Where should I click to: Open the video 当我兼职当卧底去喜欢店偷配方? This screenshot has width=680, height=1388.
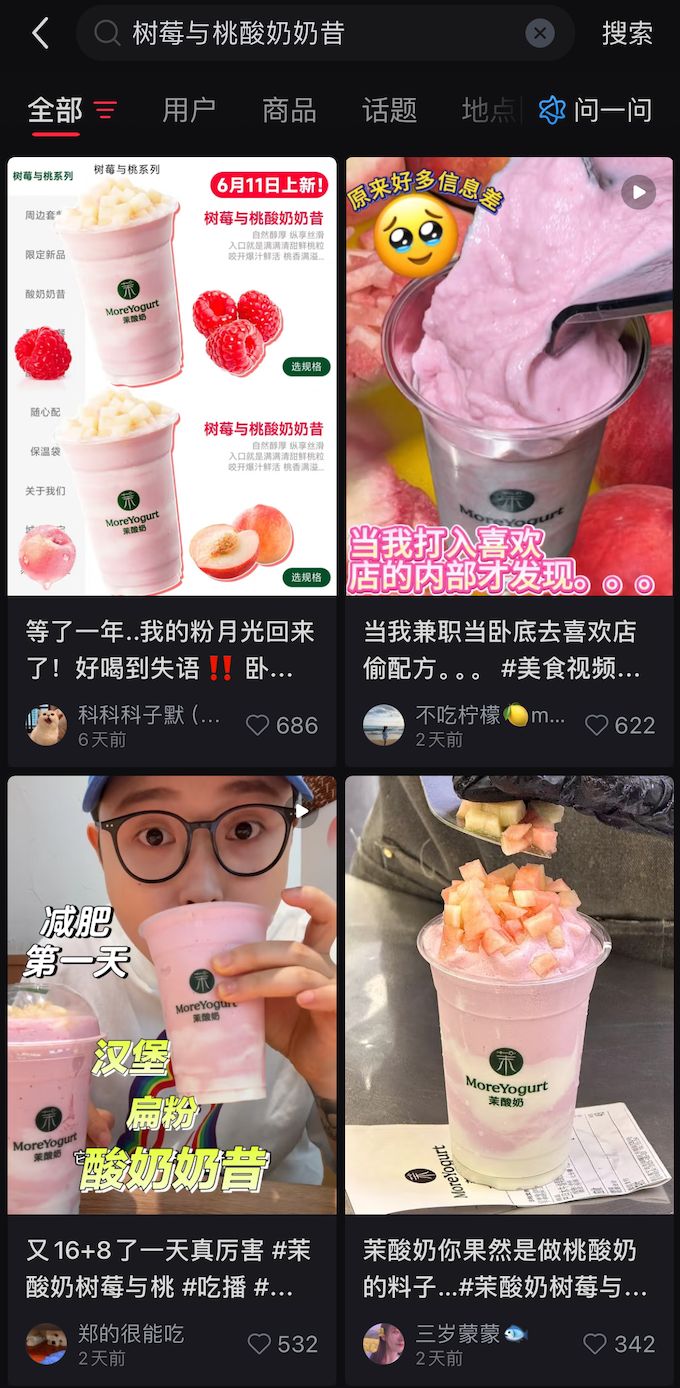(x=509, y=376)
